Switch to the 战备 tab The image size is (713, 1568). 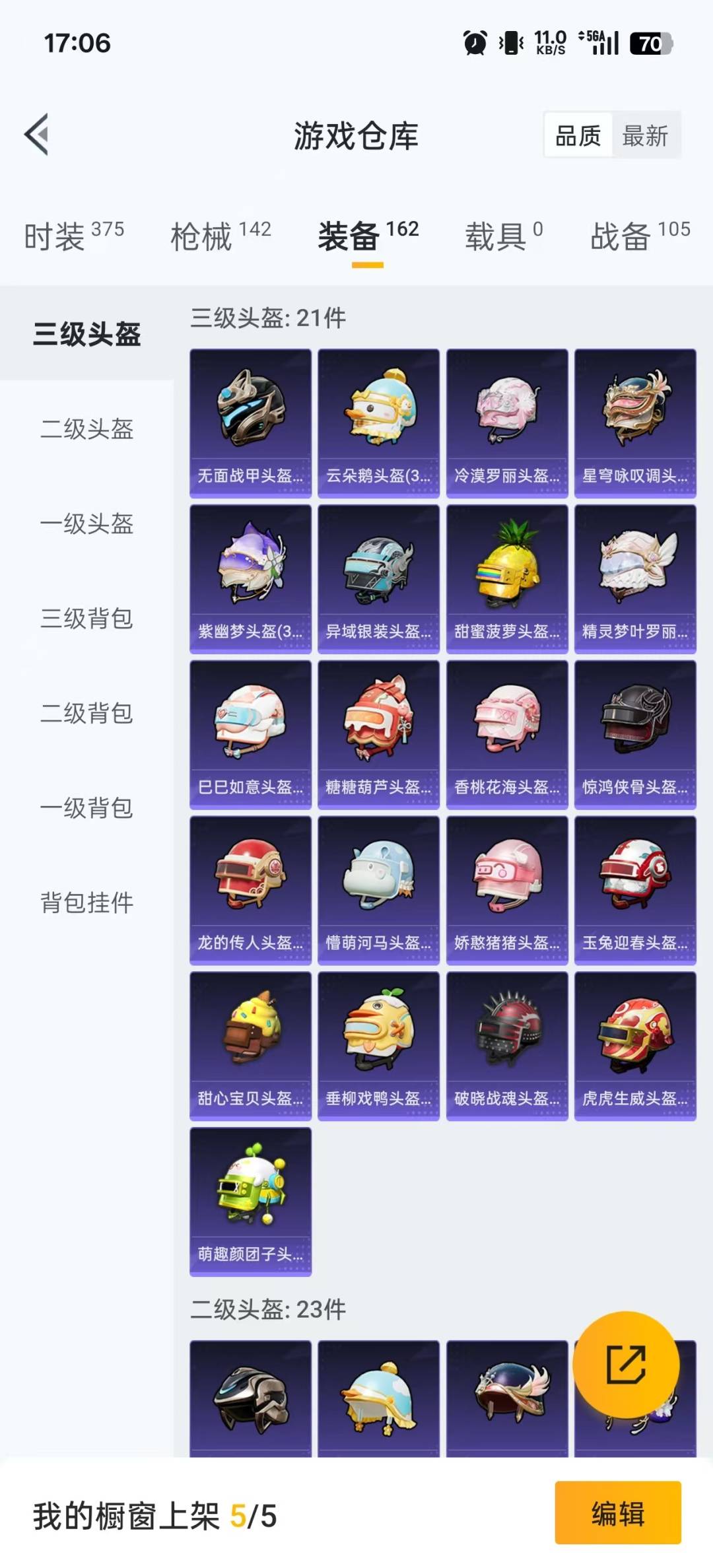point(640,236)
